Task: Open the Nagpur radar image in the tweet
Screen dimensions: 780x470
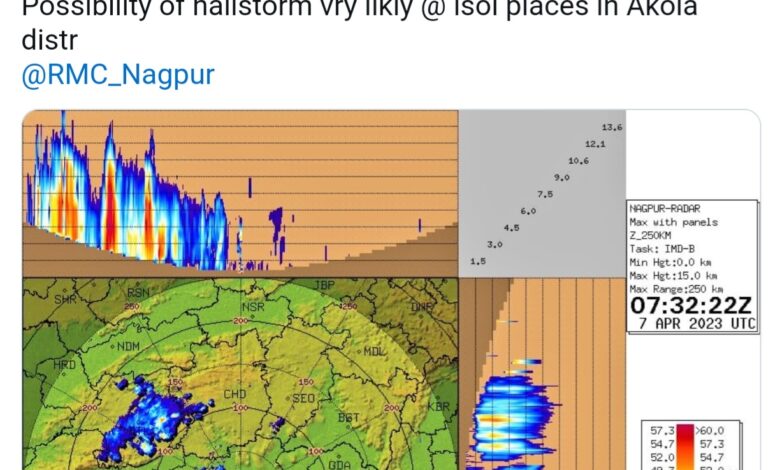Action: tap(390, 290)
